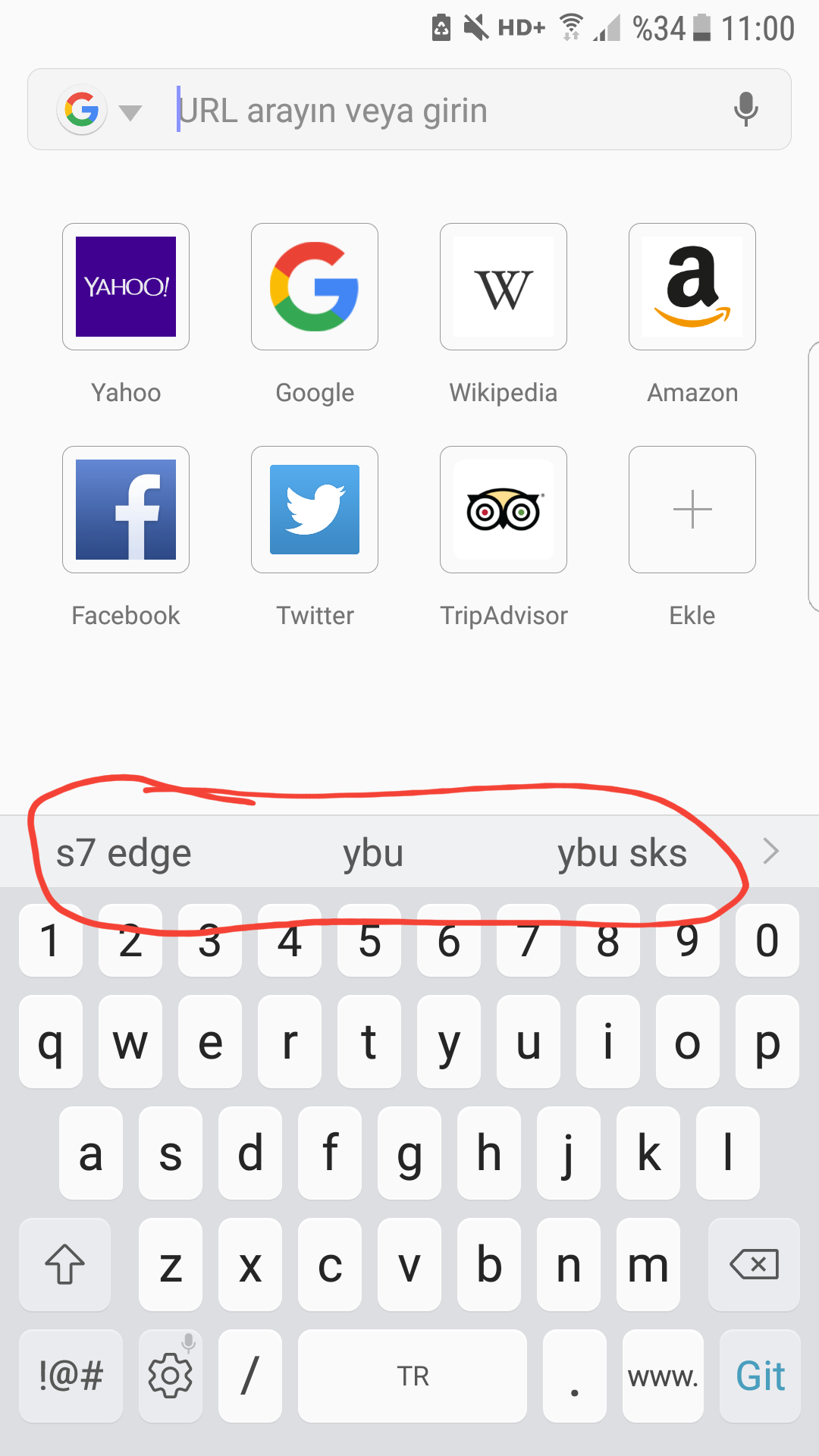Pick the "ybu sks" suggestion
The image size is (819, 1456).
point(622,853)
